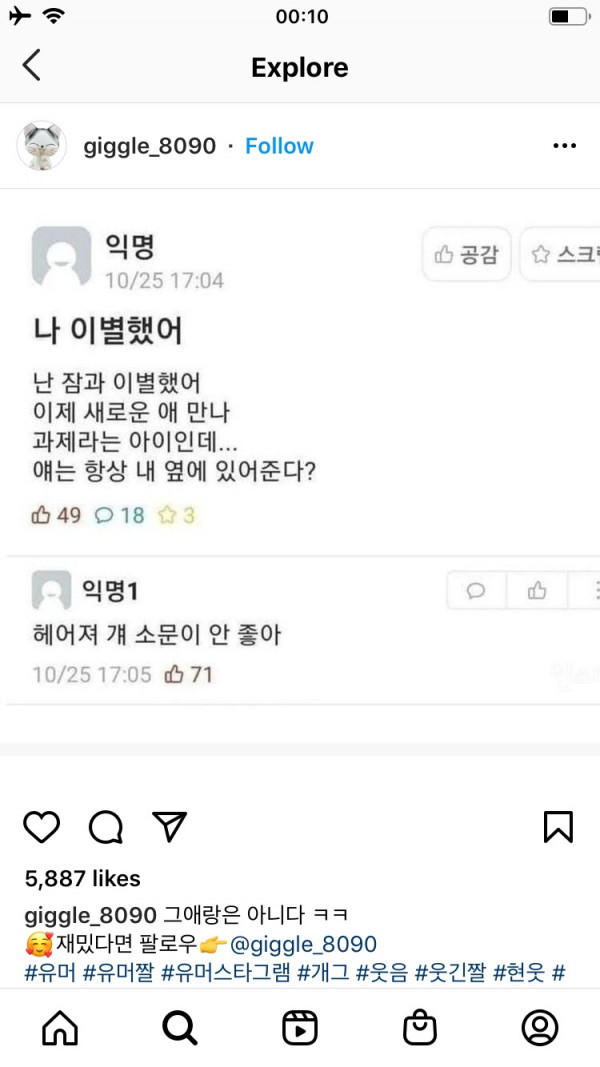Screen dimensions: 600x1067
Task: Open comments on this post
Action: pos(106,826)
